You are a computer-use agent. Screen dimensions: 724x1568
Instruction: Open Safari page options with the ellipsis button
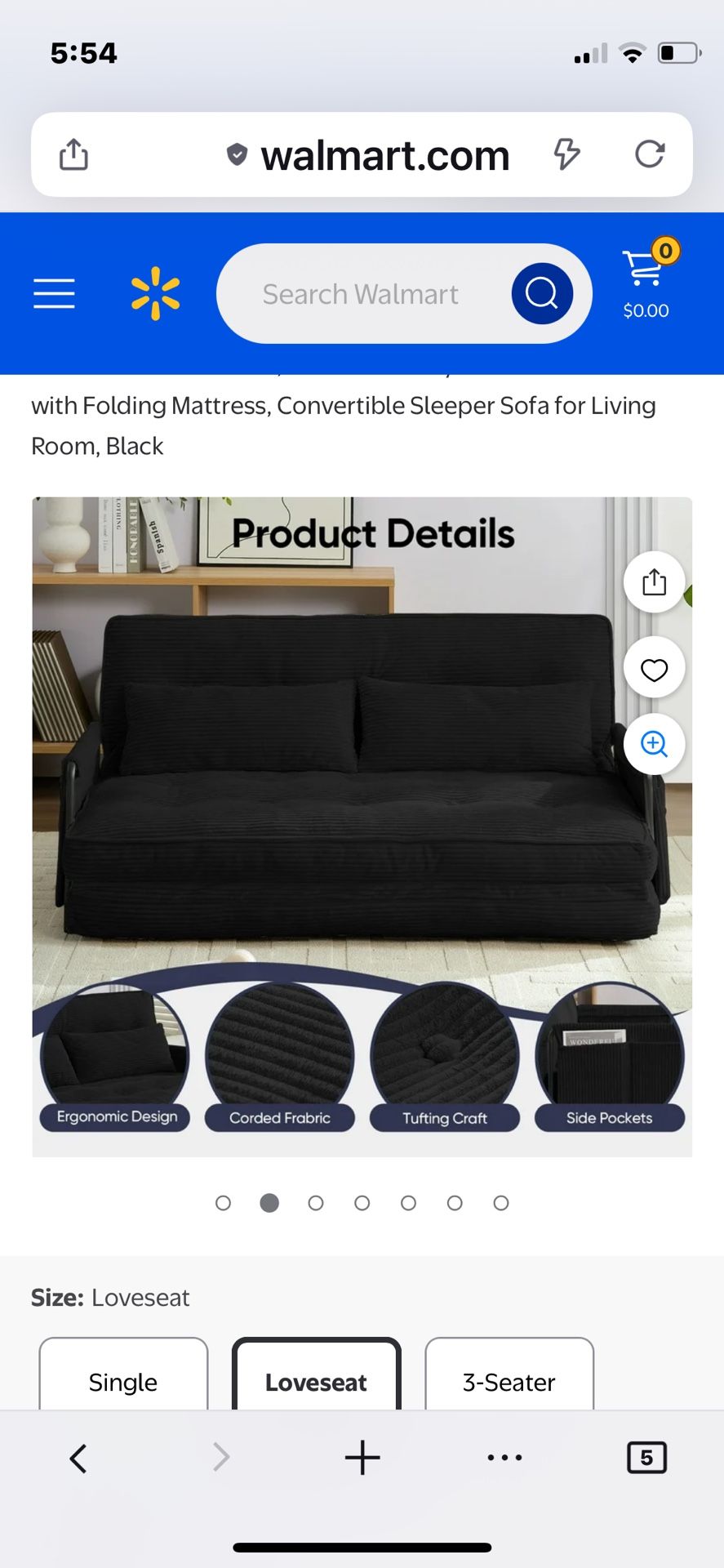[504, 1457]
